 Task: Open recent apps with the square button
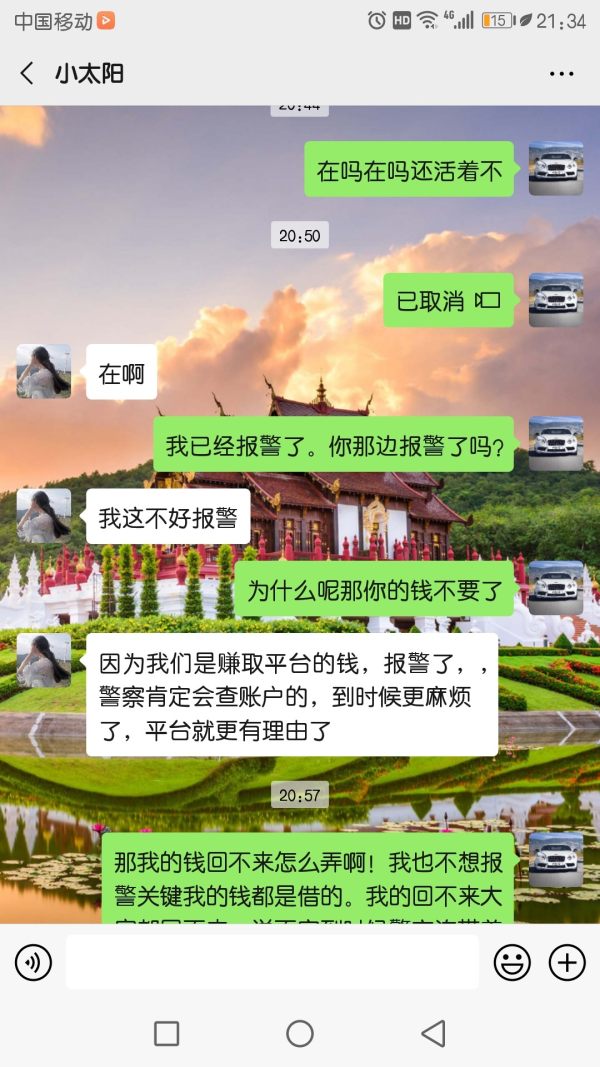(167, 1033)
